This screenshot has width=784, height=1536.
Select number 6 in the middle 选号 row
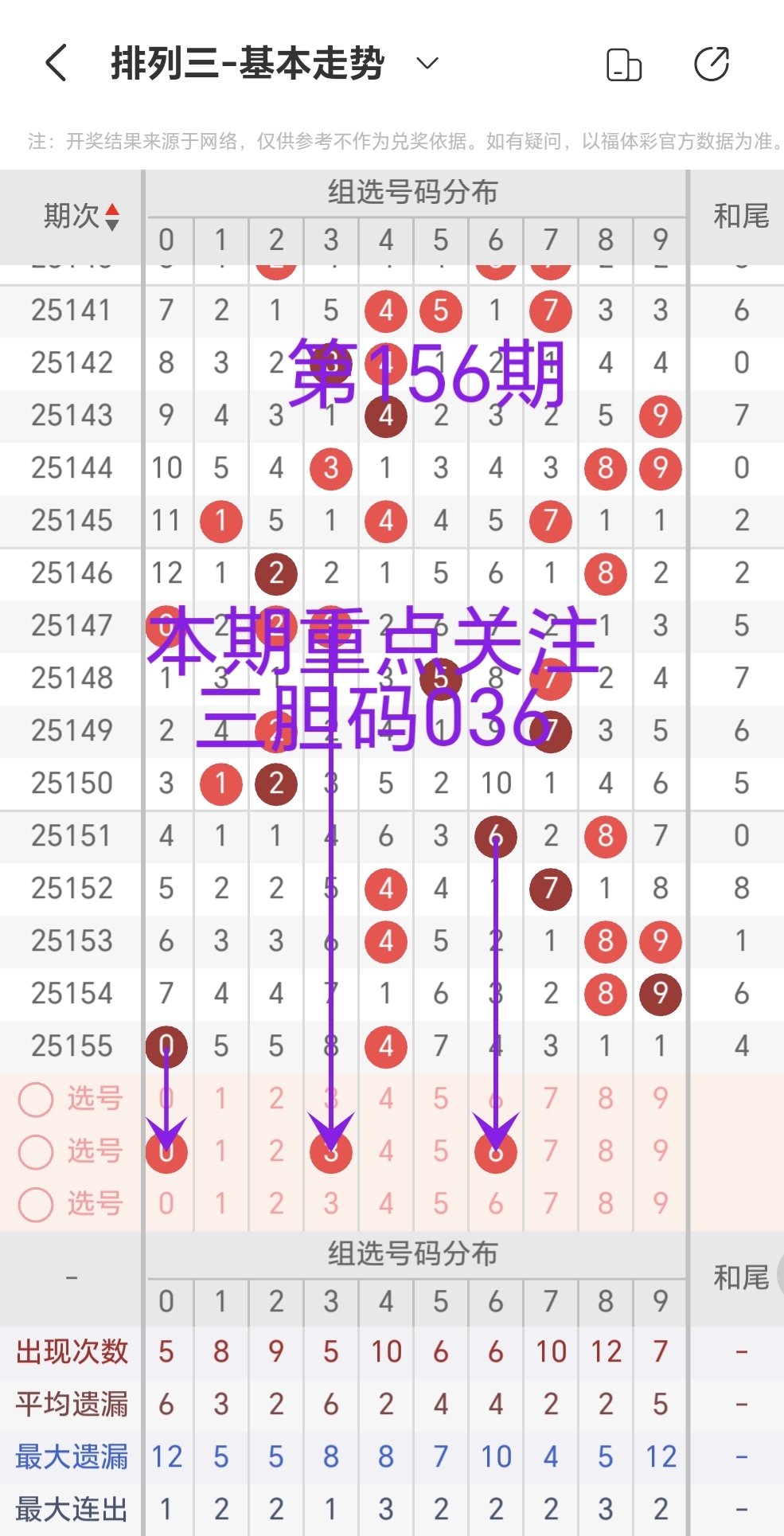click(x=495, y=1151)
